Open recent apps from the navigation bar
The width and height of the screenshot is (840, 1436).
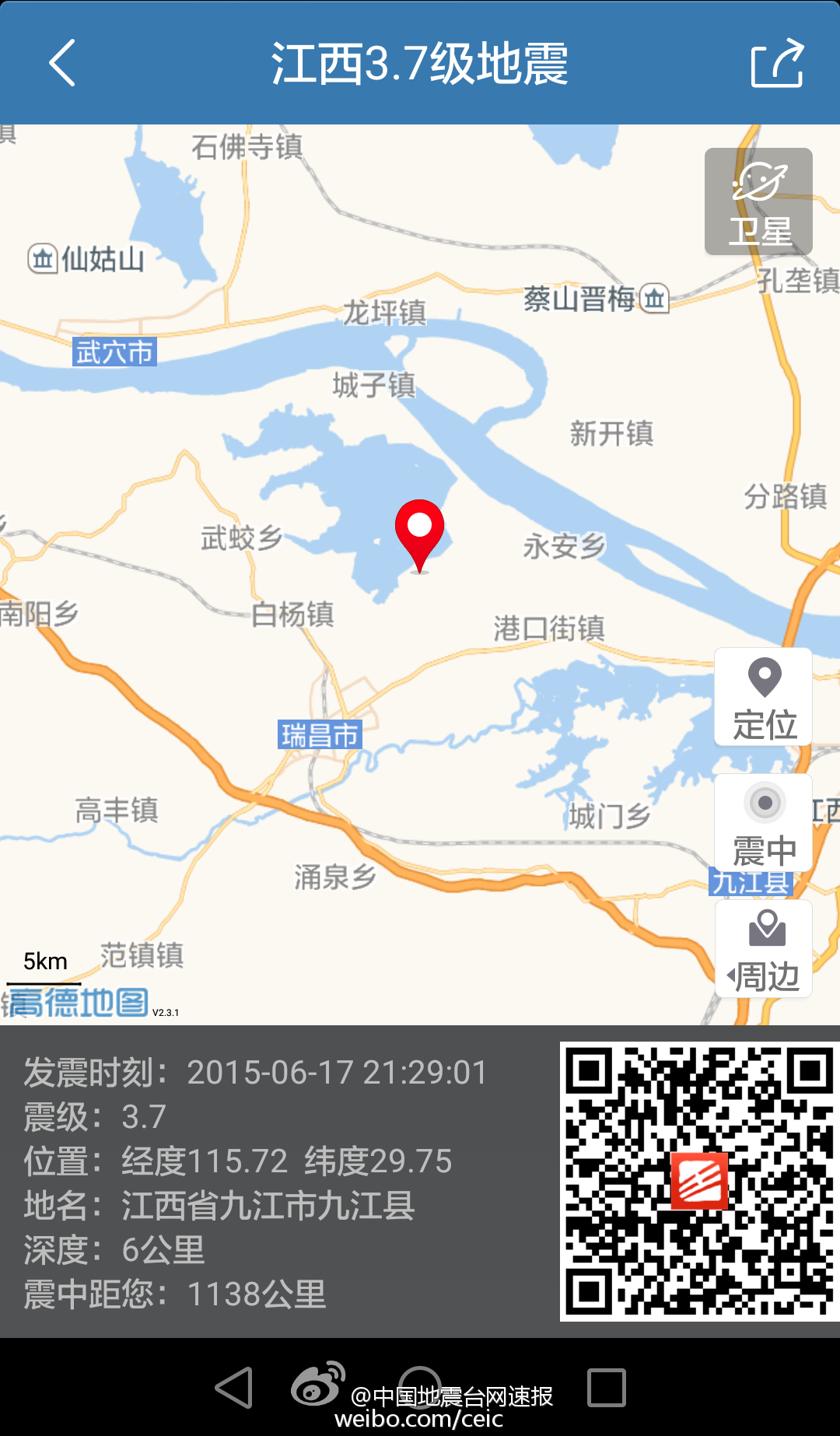coord(607,1388)
